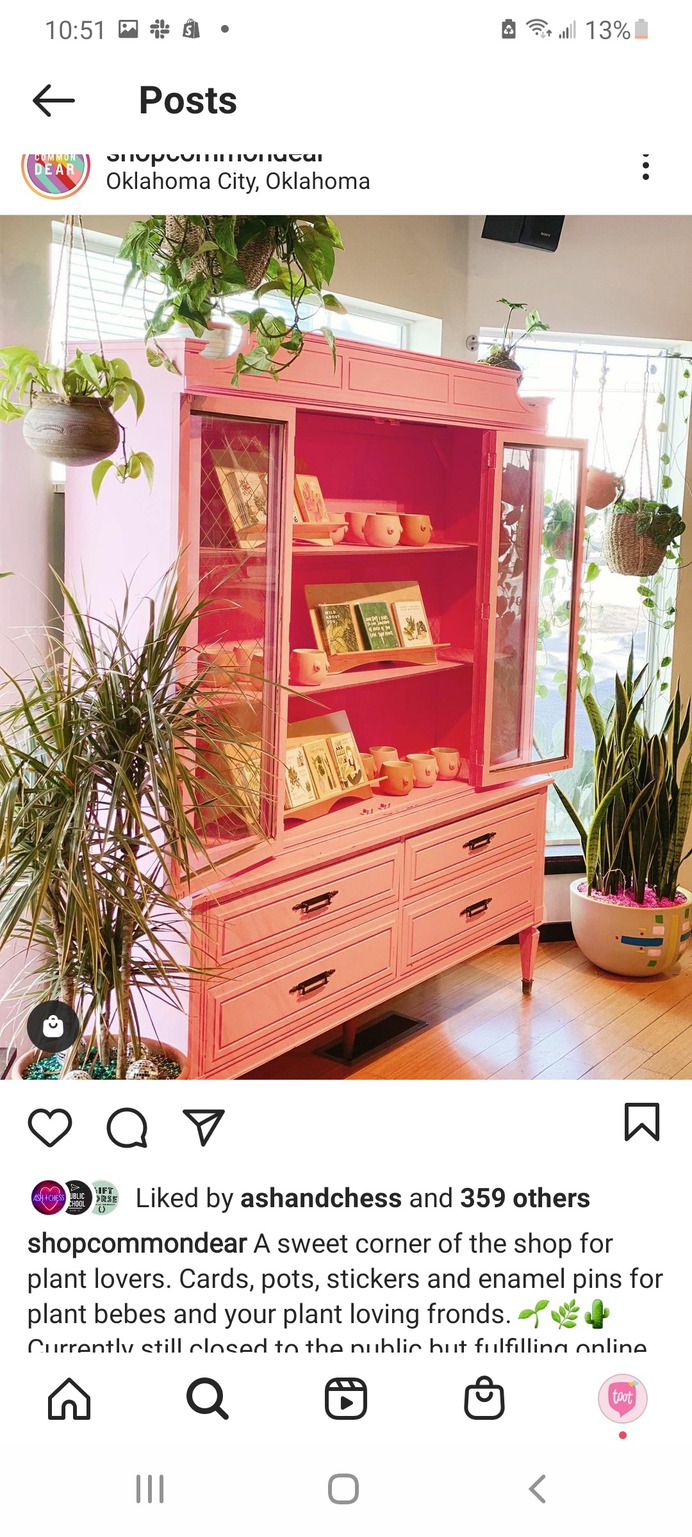Screen dimensions: 692x1537
Task: Go back from Posts screen
Action: pyautogui.click(x=53, y=100)
